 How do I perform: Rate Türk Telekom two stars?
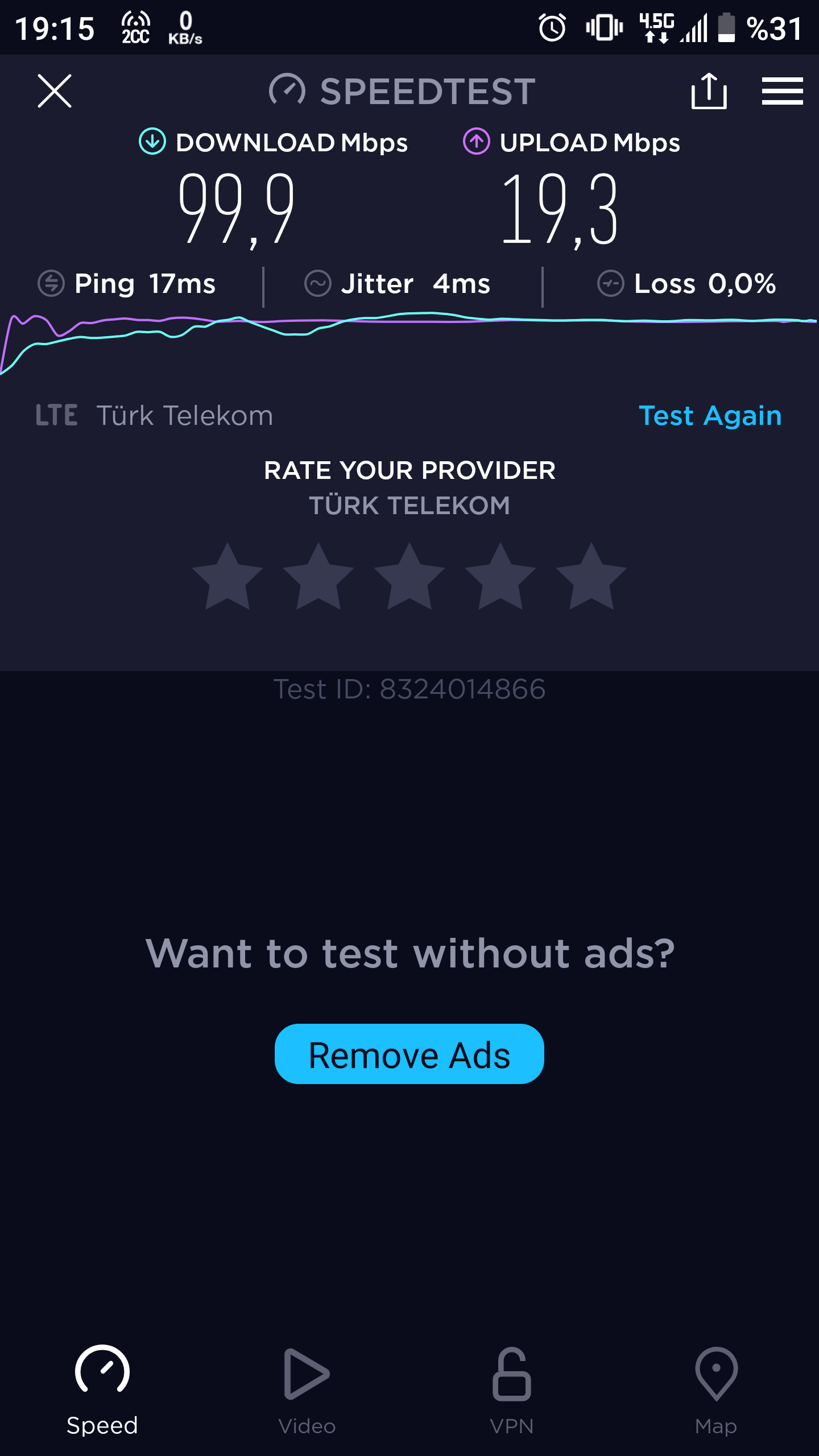point(318,577)
